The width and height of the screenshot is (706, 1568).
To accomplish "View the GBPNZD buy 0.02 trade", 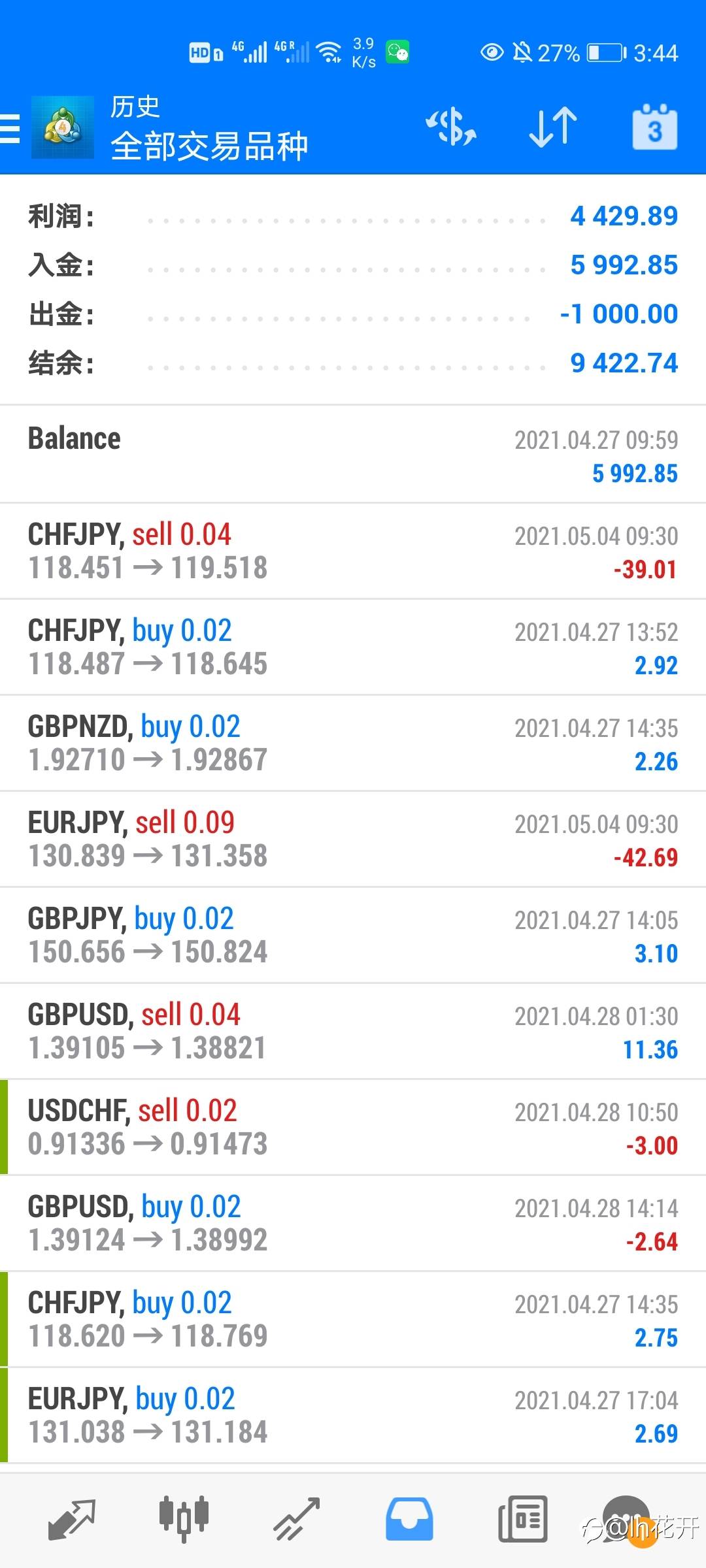I will 353,743.
